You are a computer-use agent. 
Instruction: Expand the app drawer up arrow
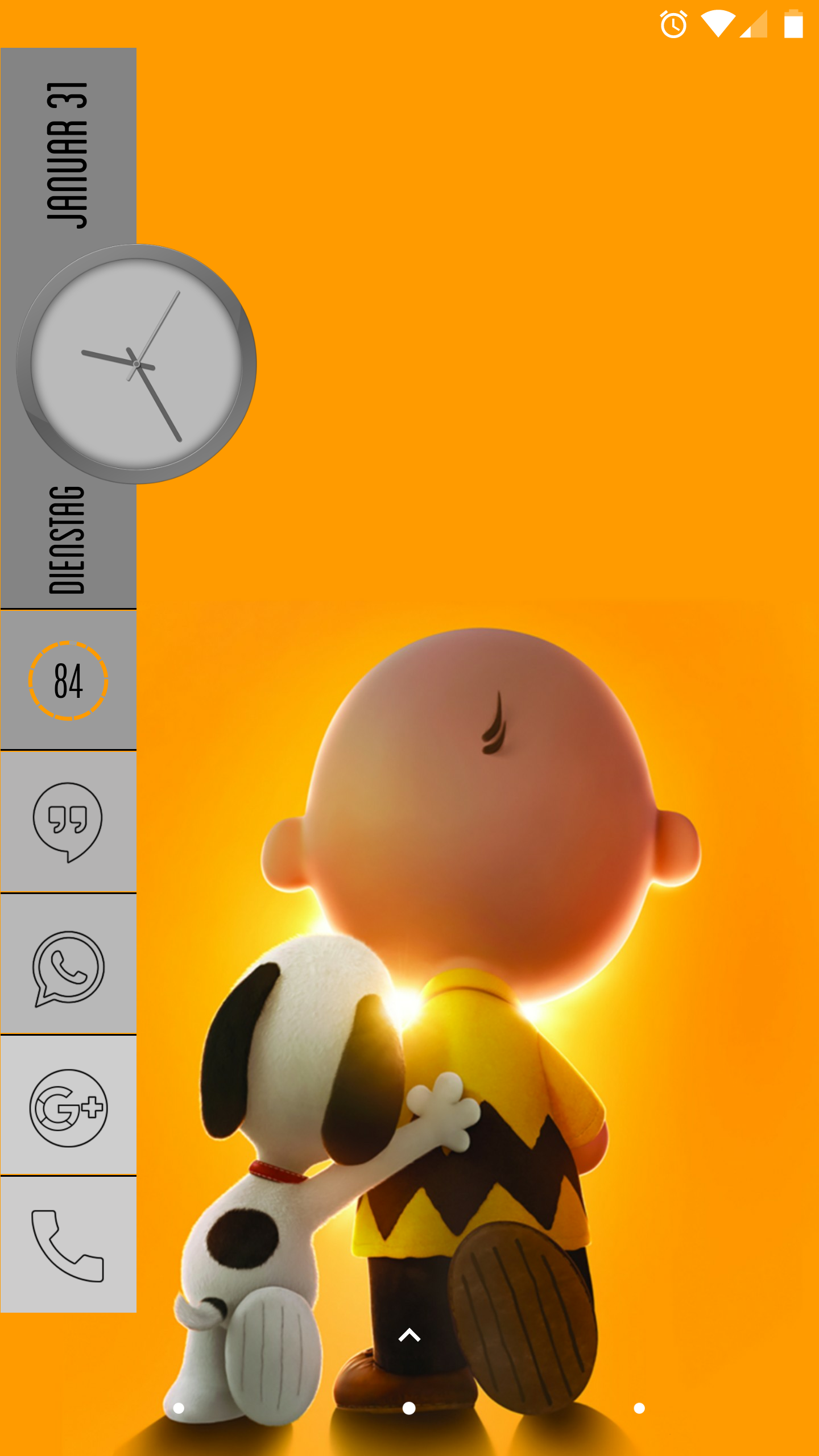409,1335
